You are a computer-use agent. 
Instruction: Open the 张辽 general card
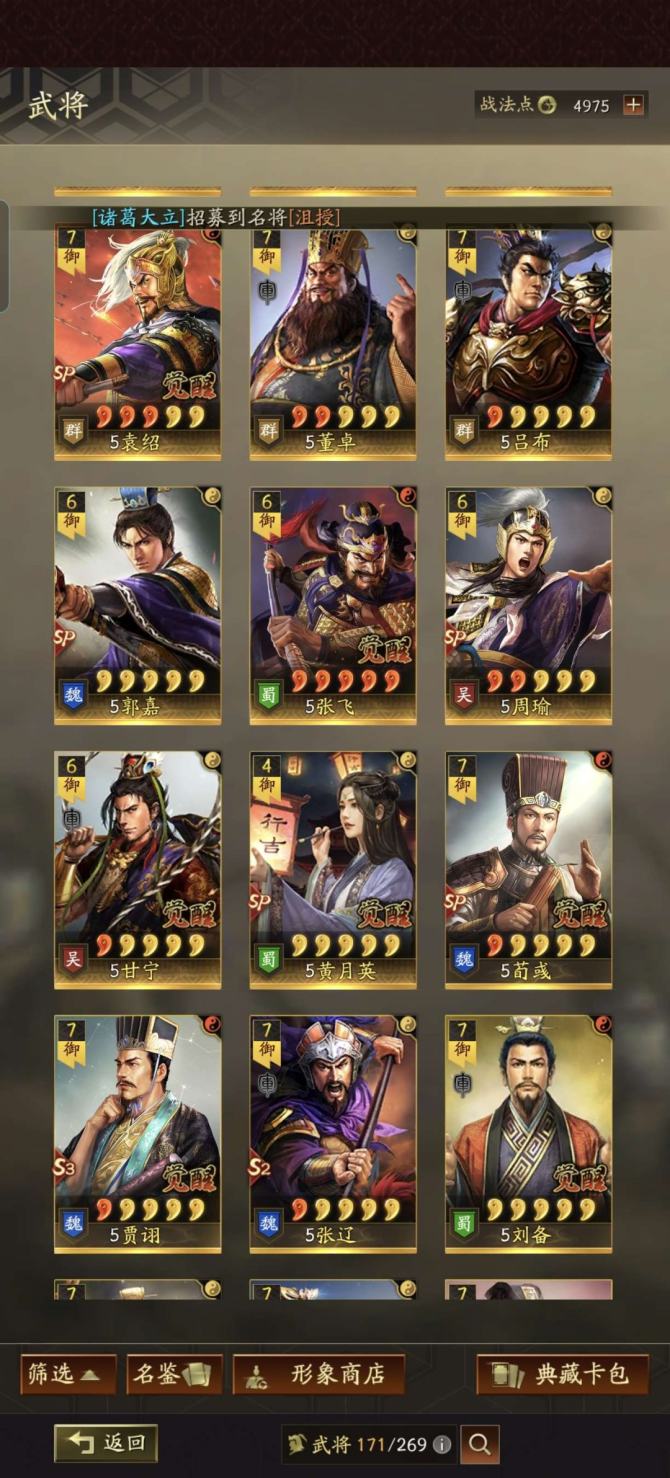333,1132
